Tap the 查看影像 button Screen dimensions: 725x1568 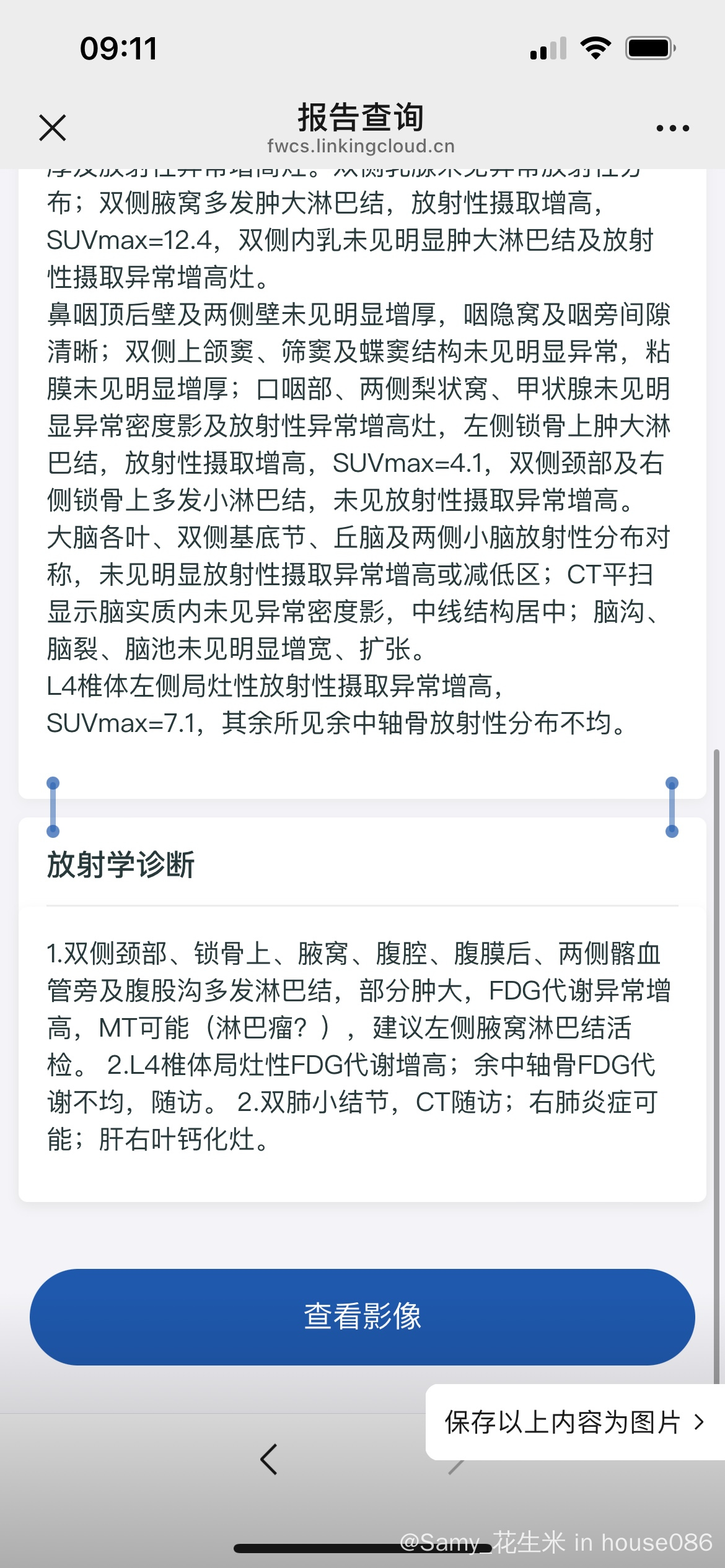pyautogui.click(x=362, y=1317)
